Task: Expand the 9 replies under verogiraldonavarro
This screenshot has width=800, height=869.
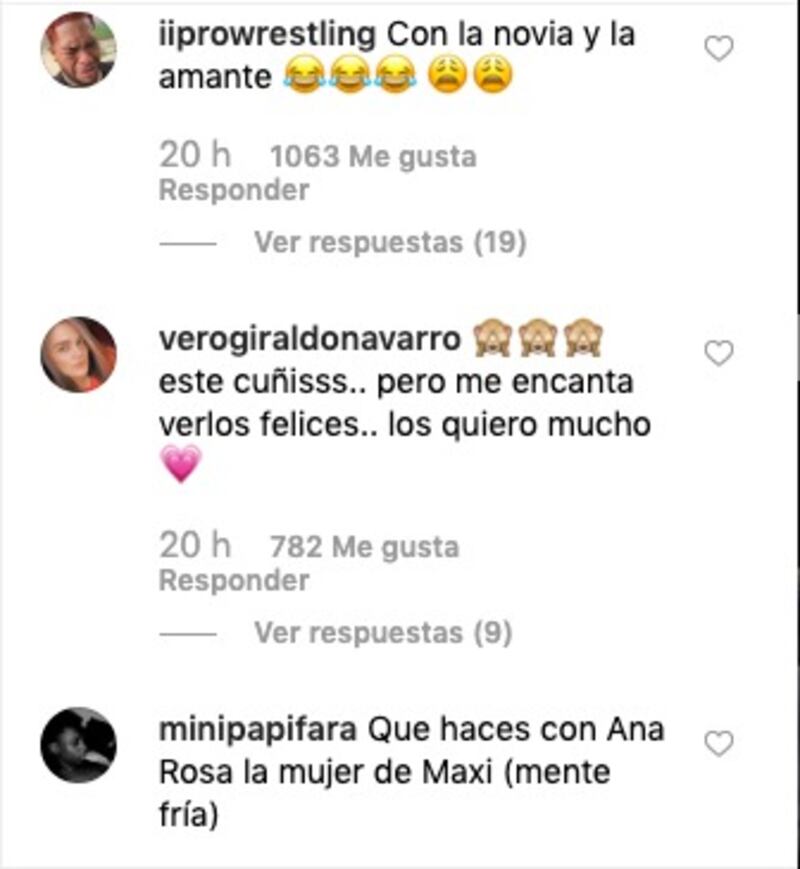Action: (382, 632)
